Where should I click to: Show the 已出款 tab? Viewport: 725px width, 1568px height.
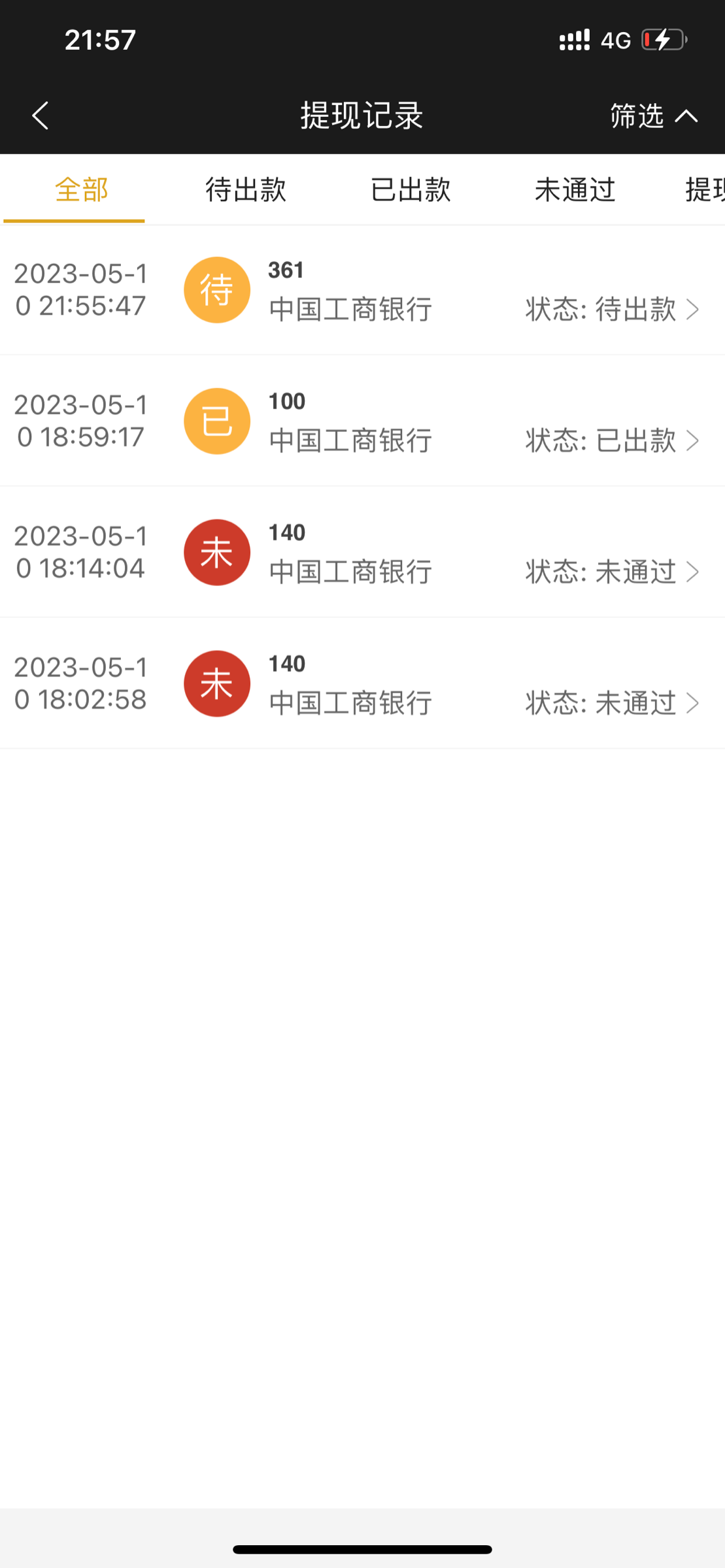pos(411,190)
